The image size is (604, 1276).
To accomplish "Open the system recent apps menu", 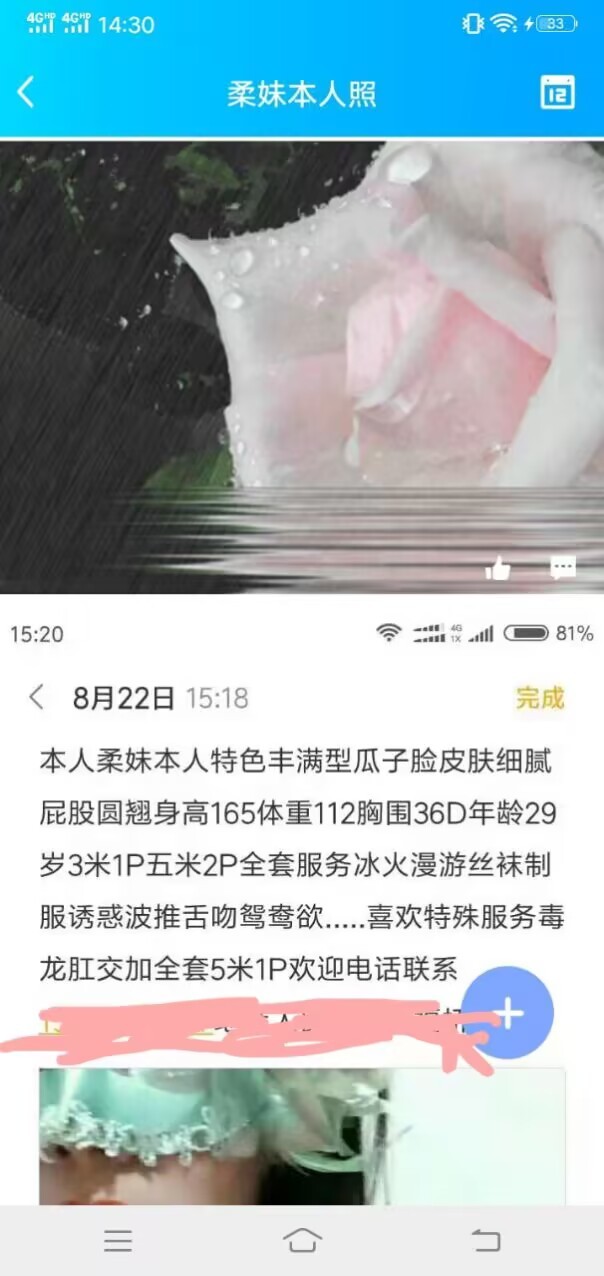I will pyautogui.click(x=118, y=1241).
